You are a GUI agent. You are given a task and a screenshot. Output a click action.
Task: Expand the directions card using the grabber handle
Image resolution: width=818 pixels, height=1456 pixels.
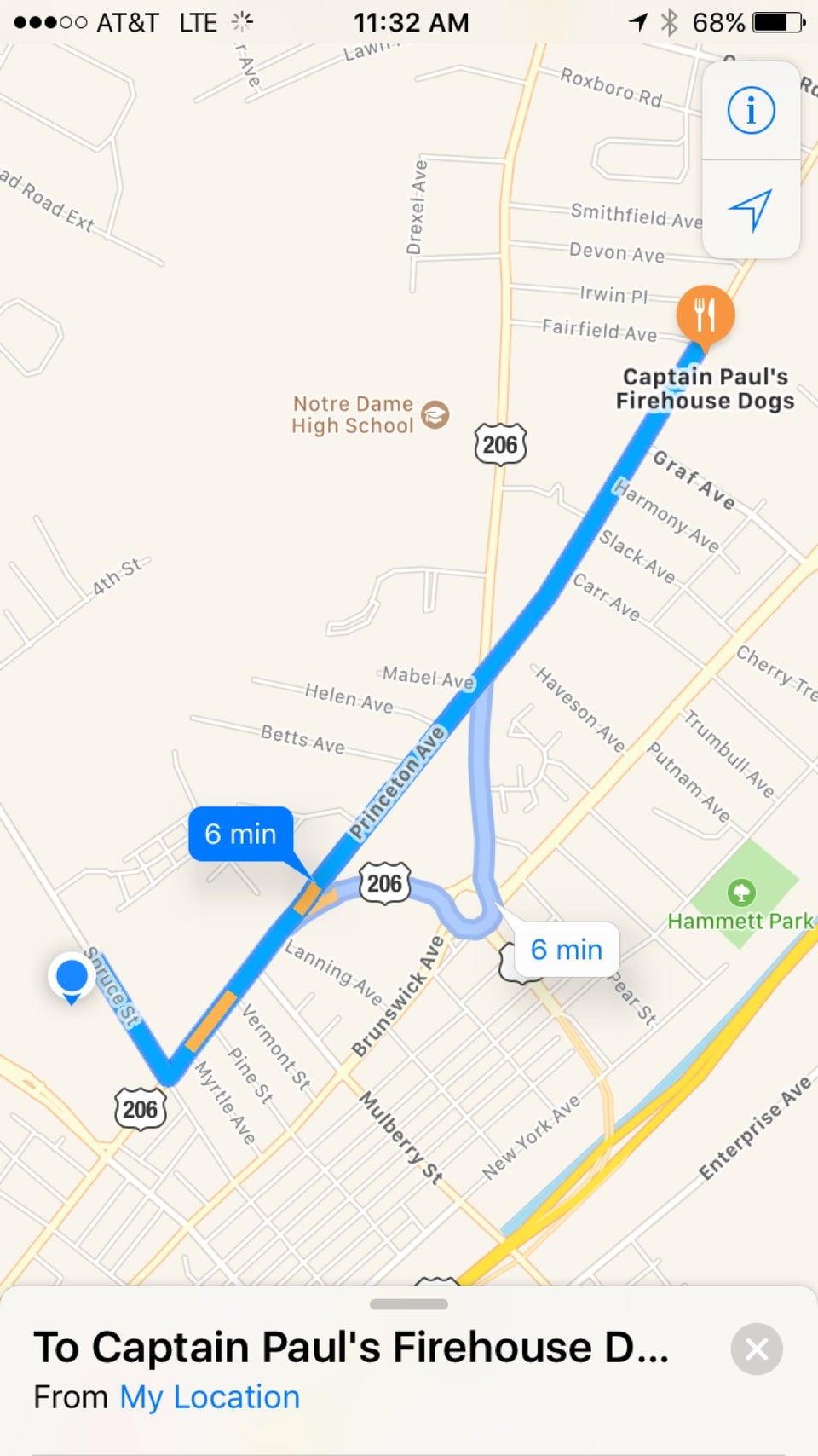(409, 1303)
